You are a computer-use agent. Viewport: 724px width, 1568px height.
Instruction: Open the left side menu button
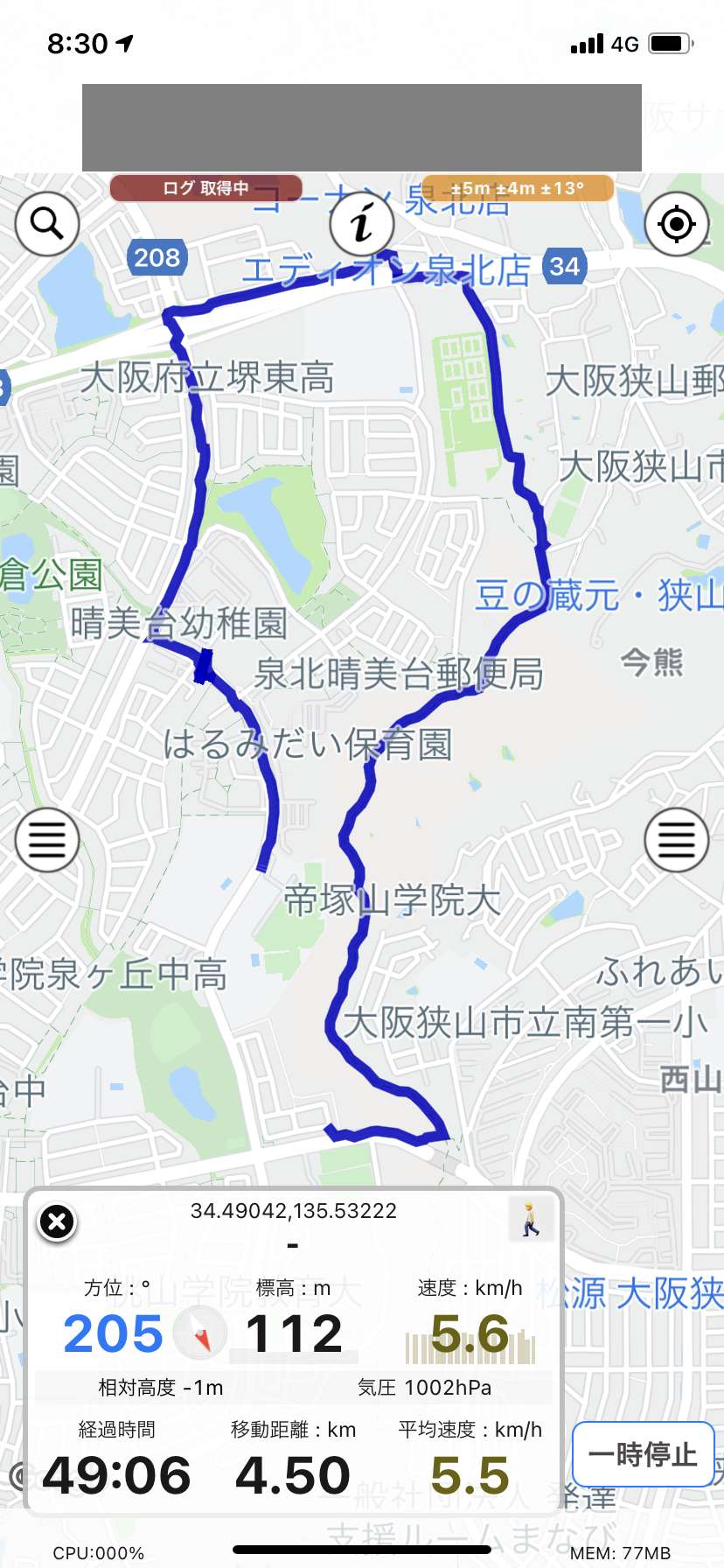47,840
